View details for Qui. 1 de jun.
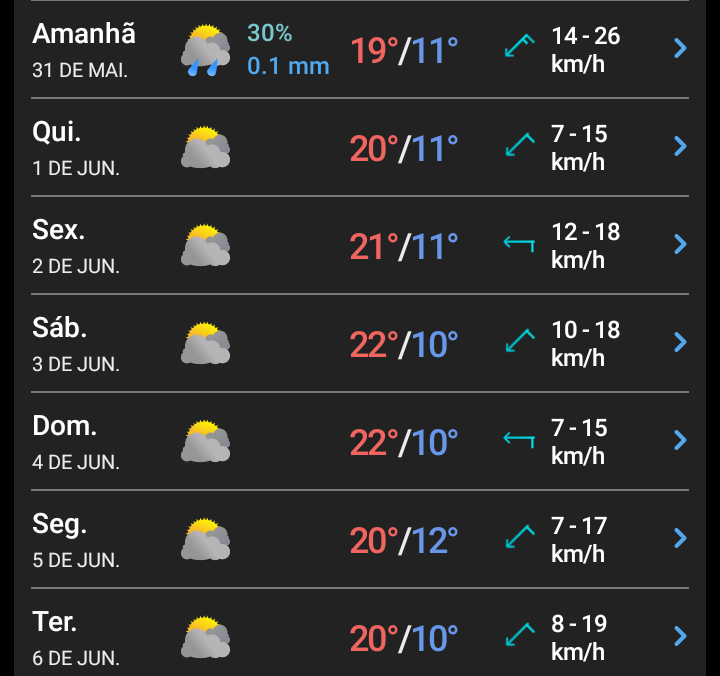 pos(360,147)
